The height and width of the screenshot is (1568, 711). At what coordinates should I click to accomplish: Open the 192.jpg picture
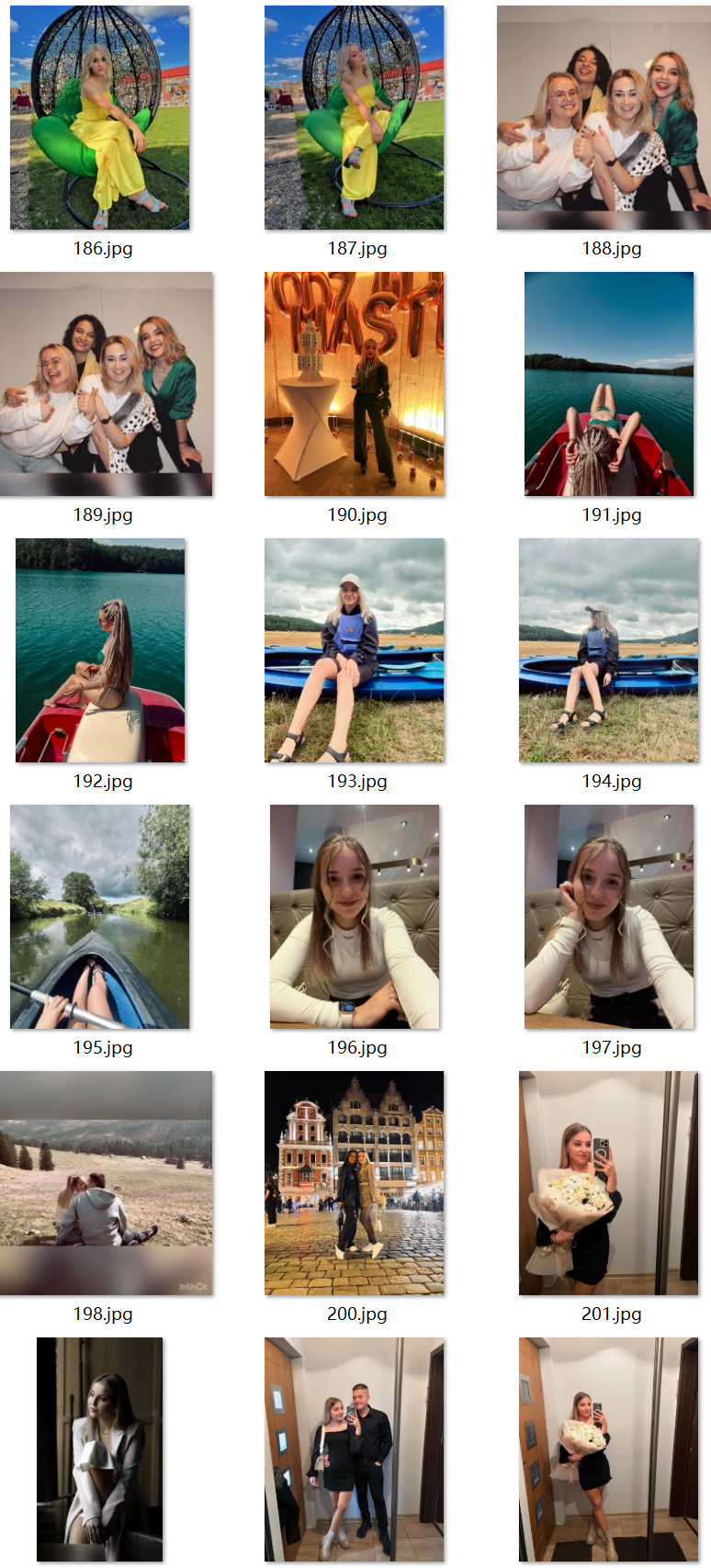click(x=100, y=650)
